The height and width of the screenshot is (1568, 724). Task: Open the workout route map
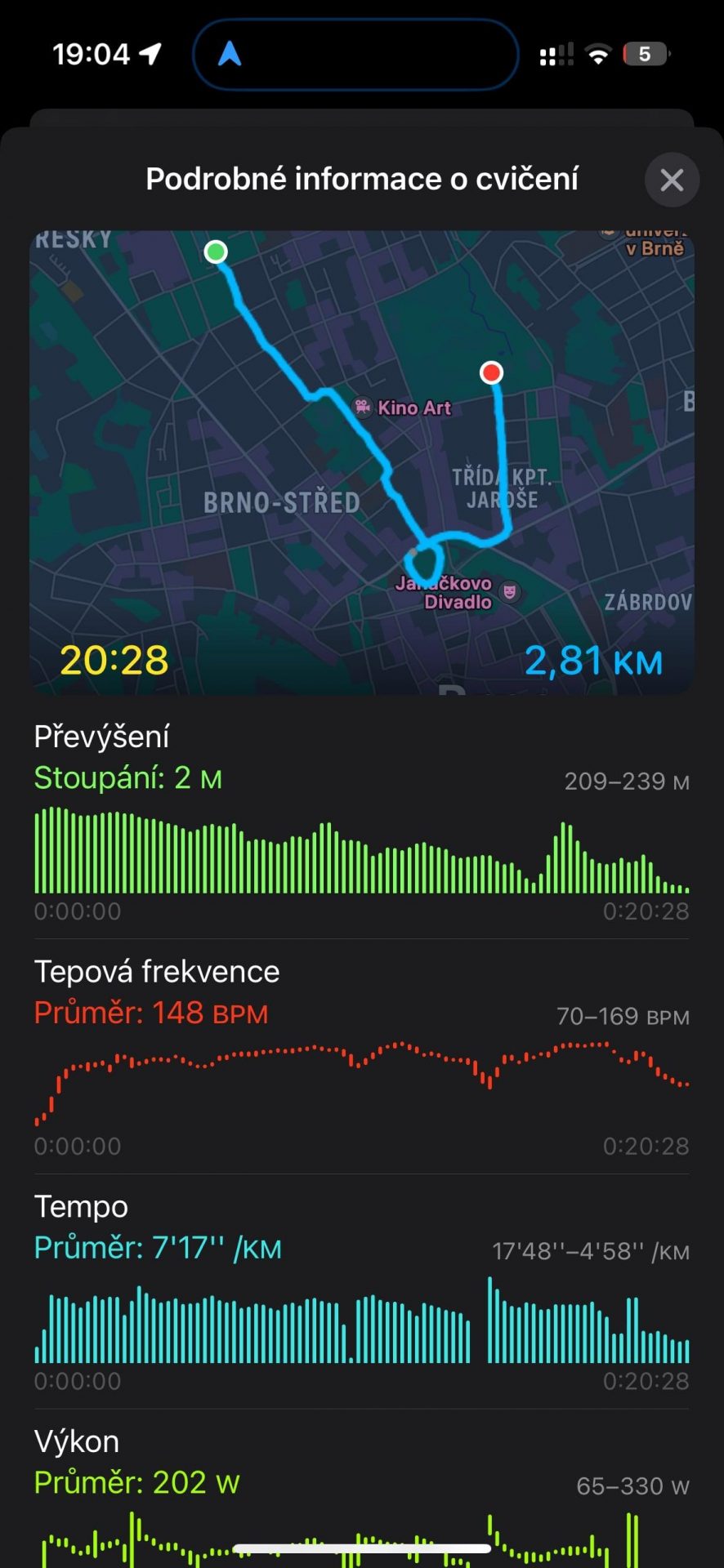362,462
